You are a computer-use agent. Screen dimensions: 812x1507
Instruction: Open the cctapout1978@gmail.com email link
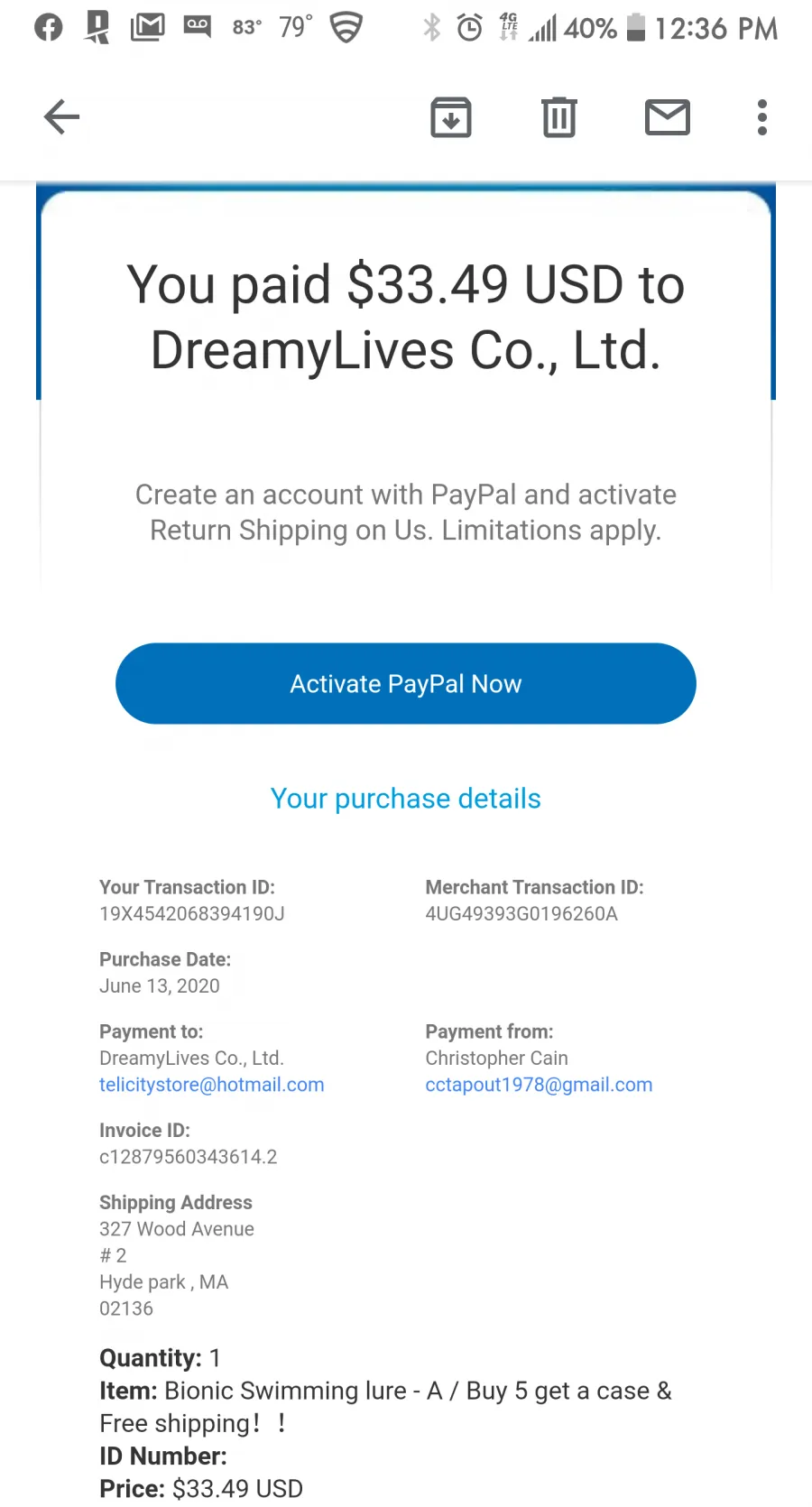(x=539, y=1085)
